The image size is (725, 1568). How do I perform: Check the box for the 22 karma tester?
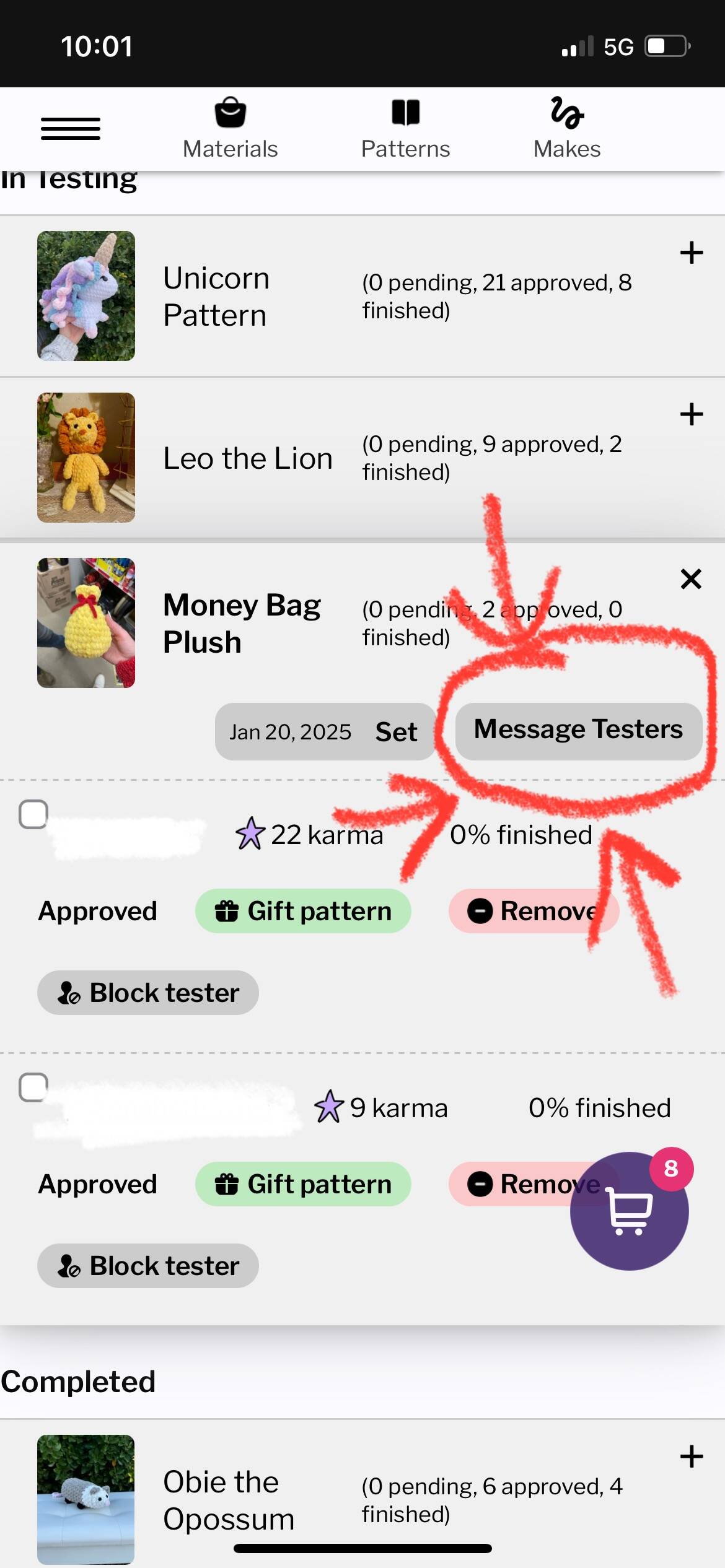[33, 814]
